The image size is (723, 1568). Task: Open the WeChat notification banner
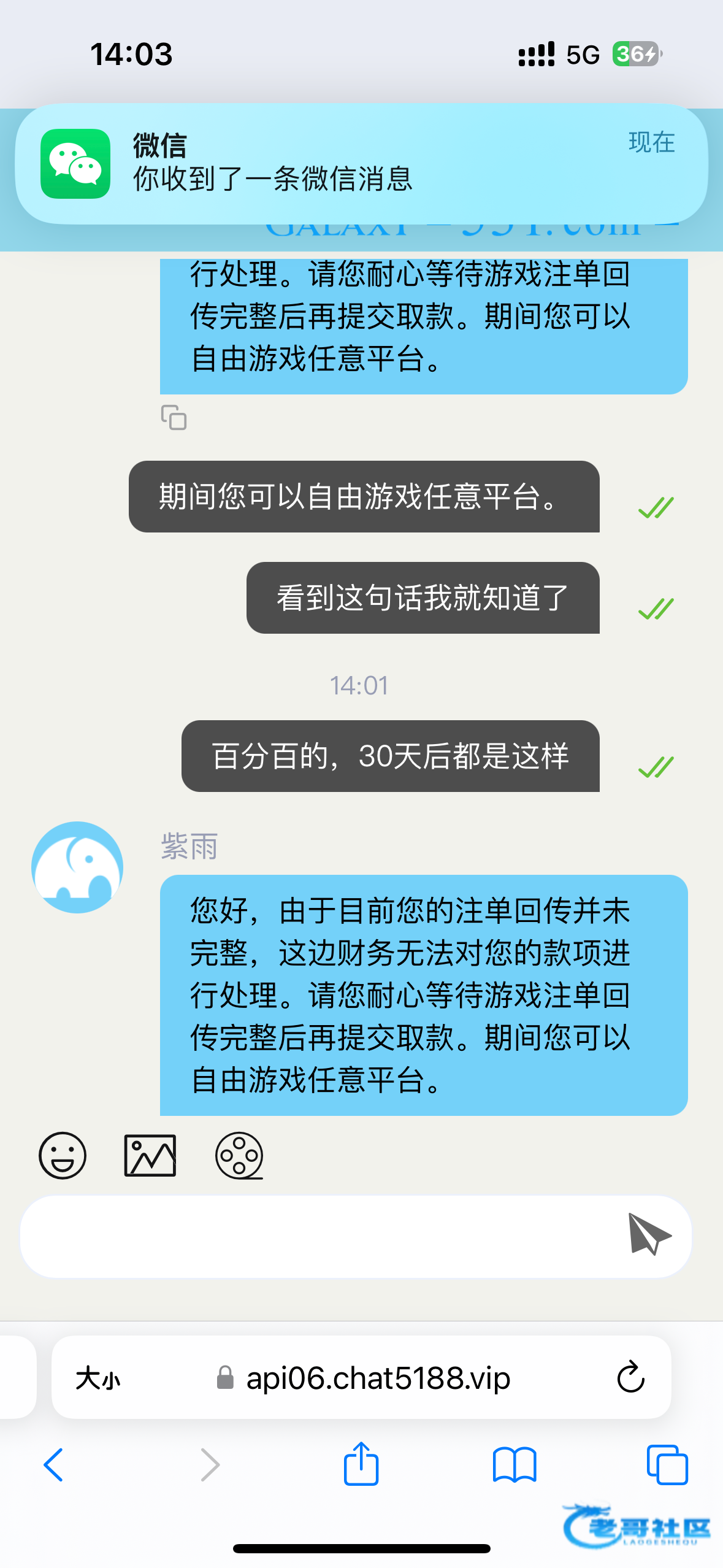[x=361, y=163]
